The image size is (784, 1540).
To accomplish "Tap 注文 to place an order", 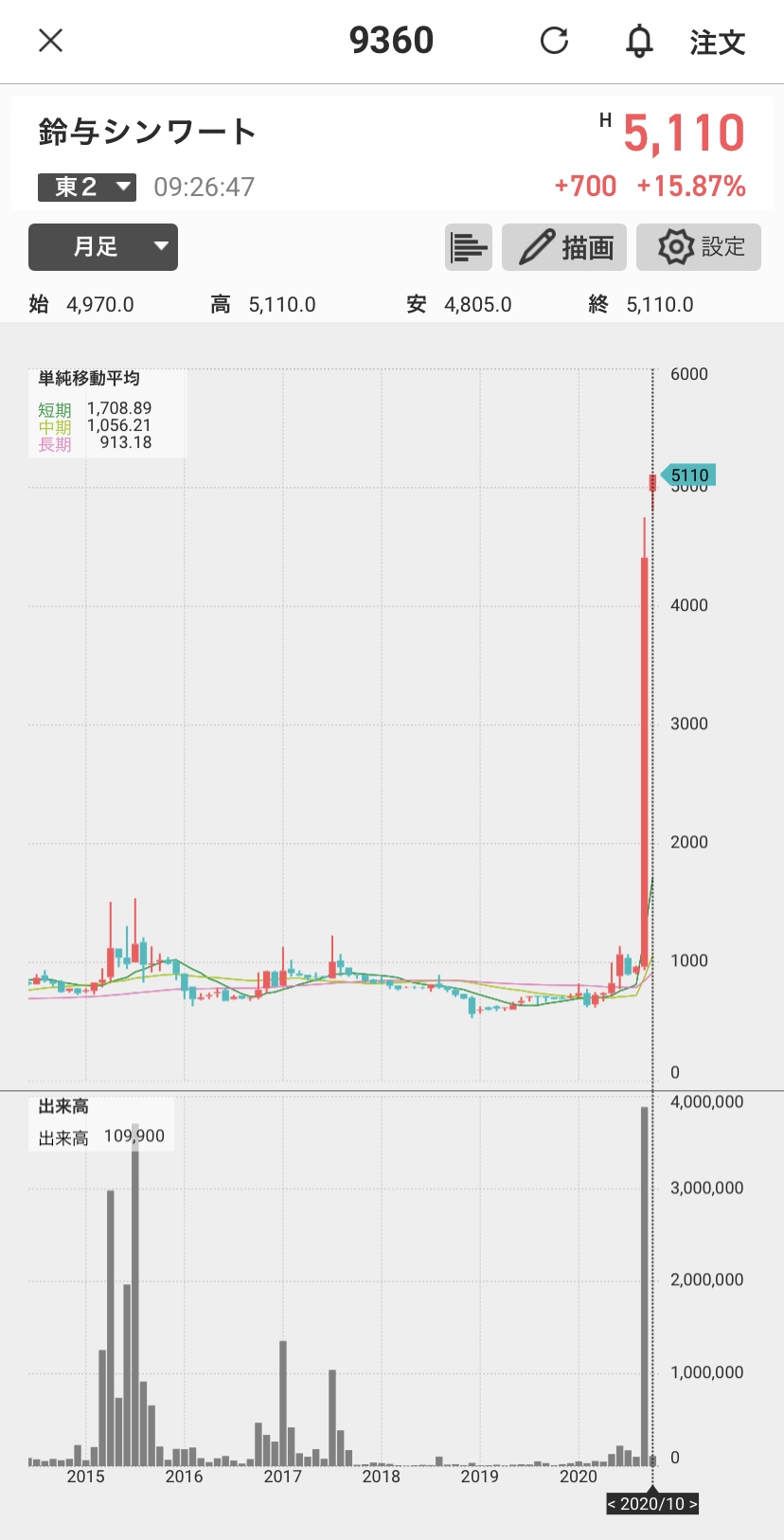I will (x=717, y=42).
